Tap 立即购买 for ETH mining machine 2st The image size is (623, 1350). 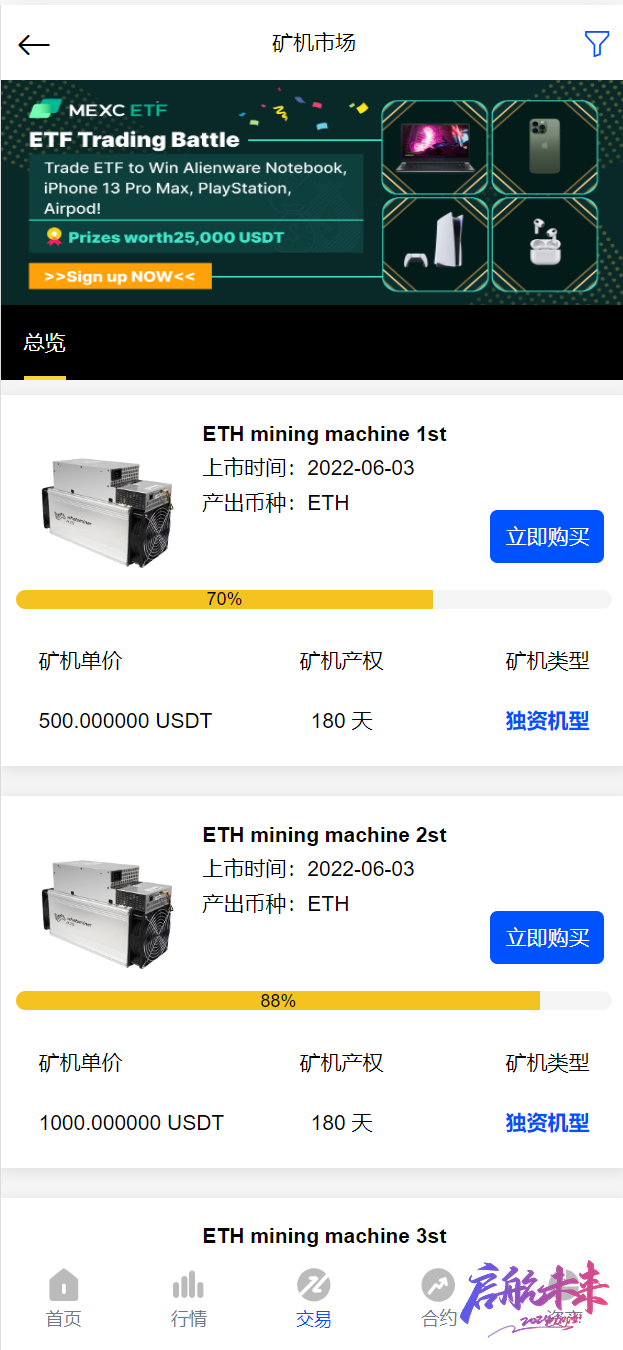click(x=547, y=938)
